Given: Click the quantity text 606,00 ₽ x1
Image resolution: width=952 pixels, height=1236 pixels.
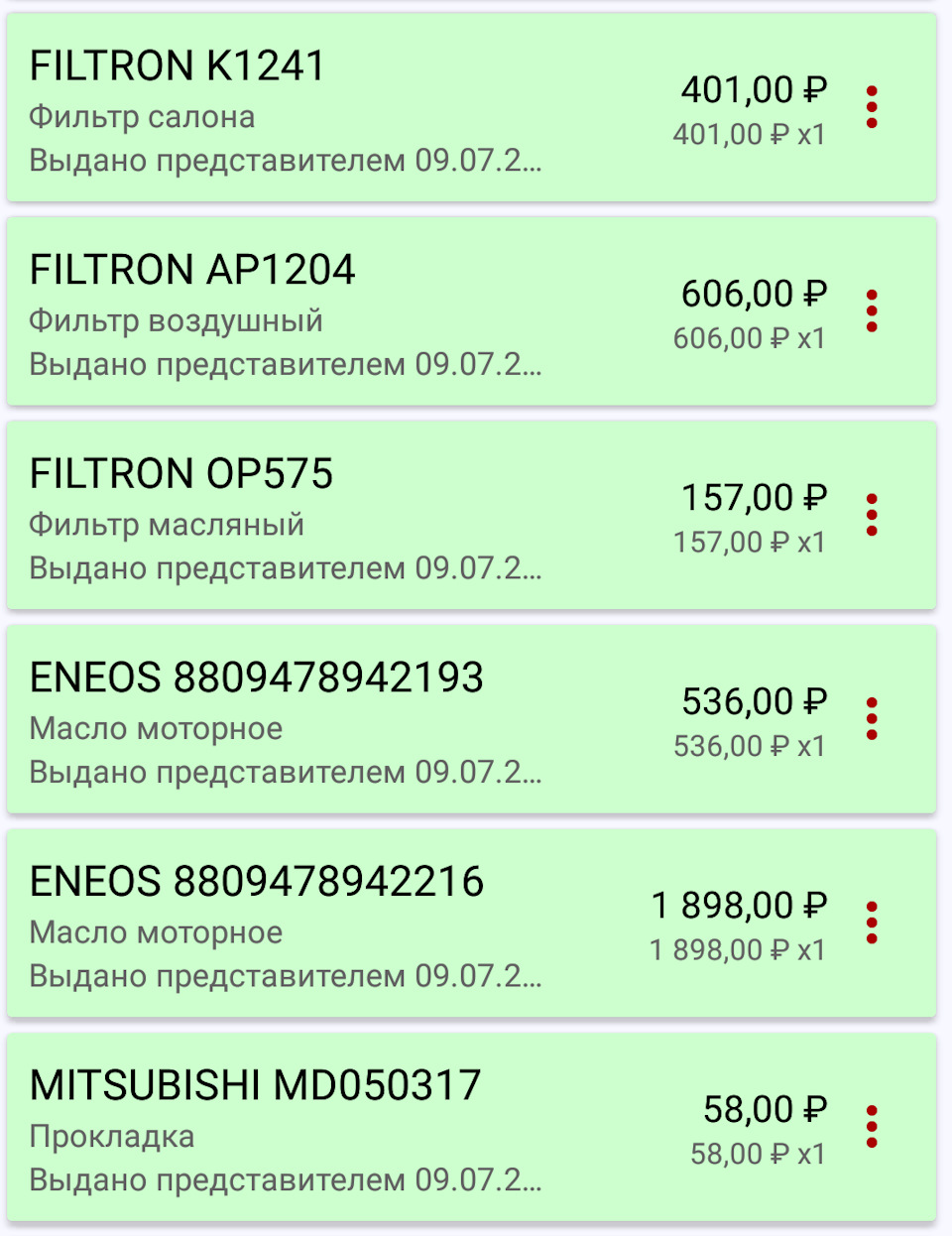Looking at the screenshot, I should (x=749, y=337).
